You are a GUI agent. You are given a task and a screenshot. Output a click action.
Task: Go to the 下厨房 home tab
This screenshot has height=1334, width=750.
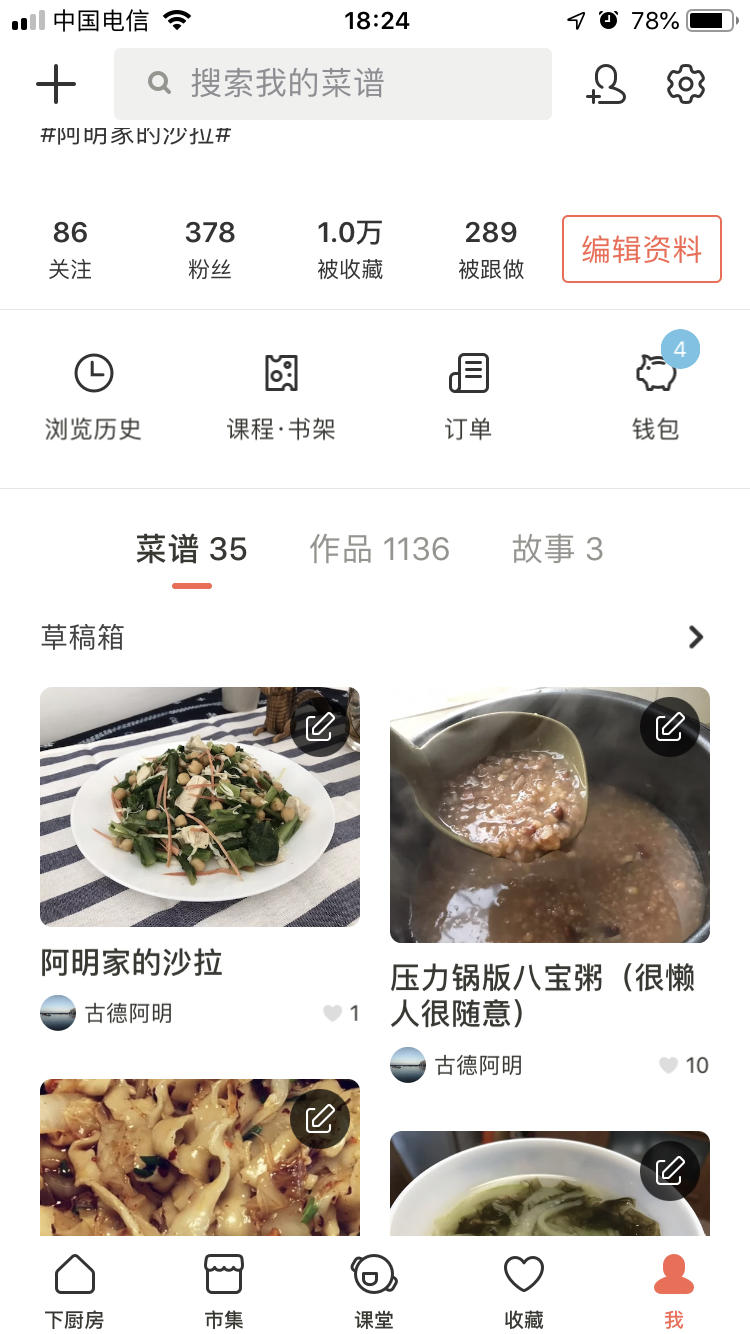tap(74, 1293)
